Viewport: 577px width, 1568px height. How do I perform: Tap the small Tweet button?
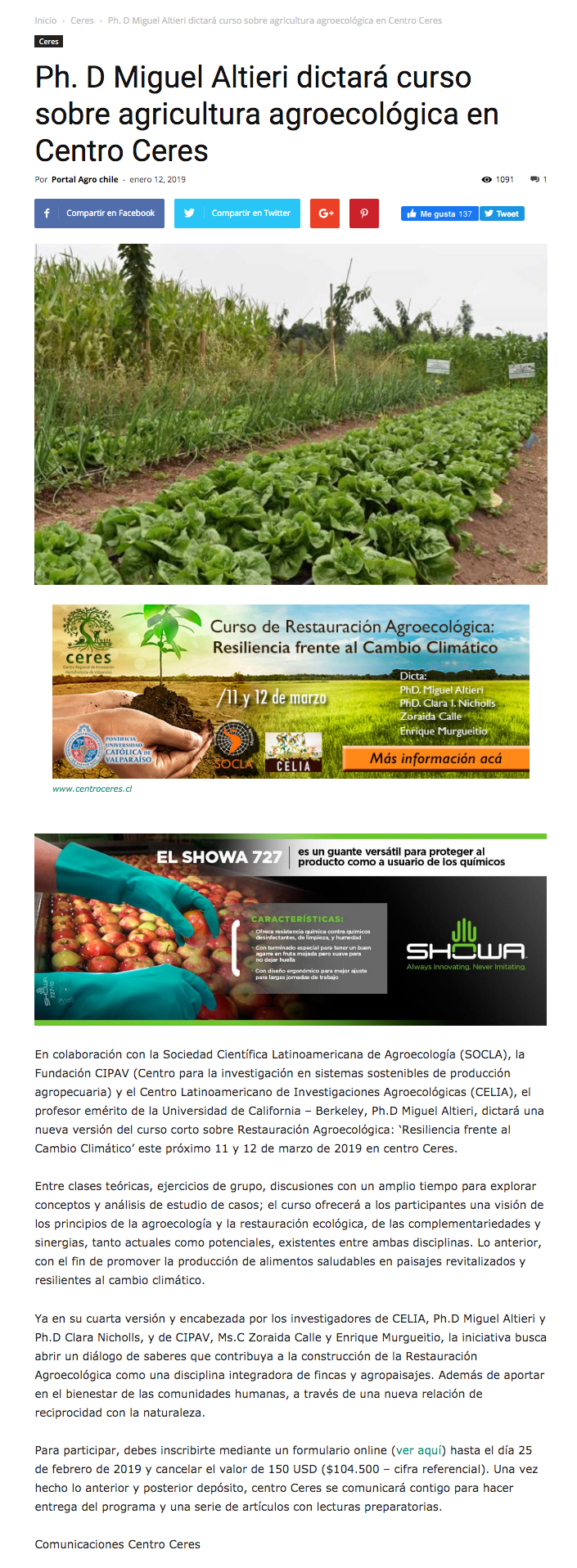click(502, 213)
